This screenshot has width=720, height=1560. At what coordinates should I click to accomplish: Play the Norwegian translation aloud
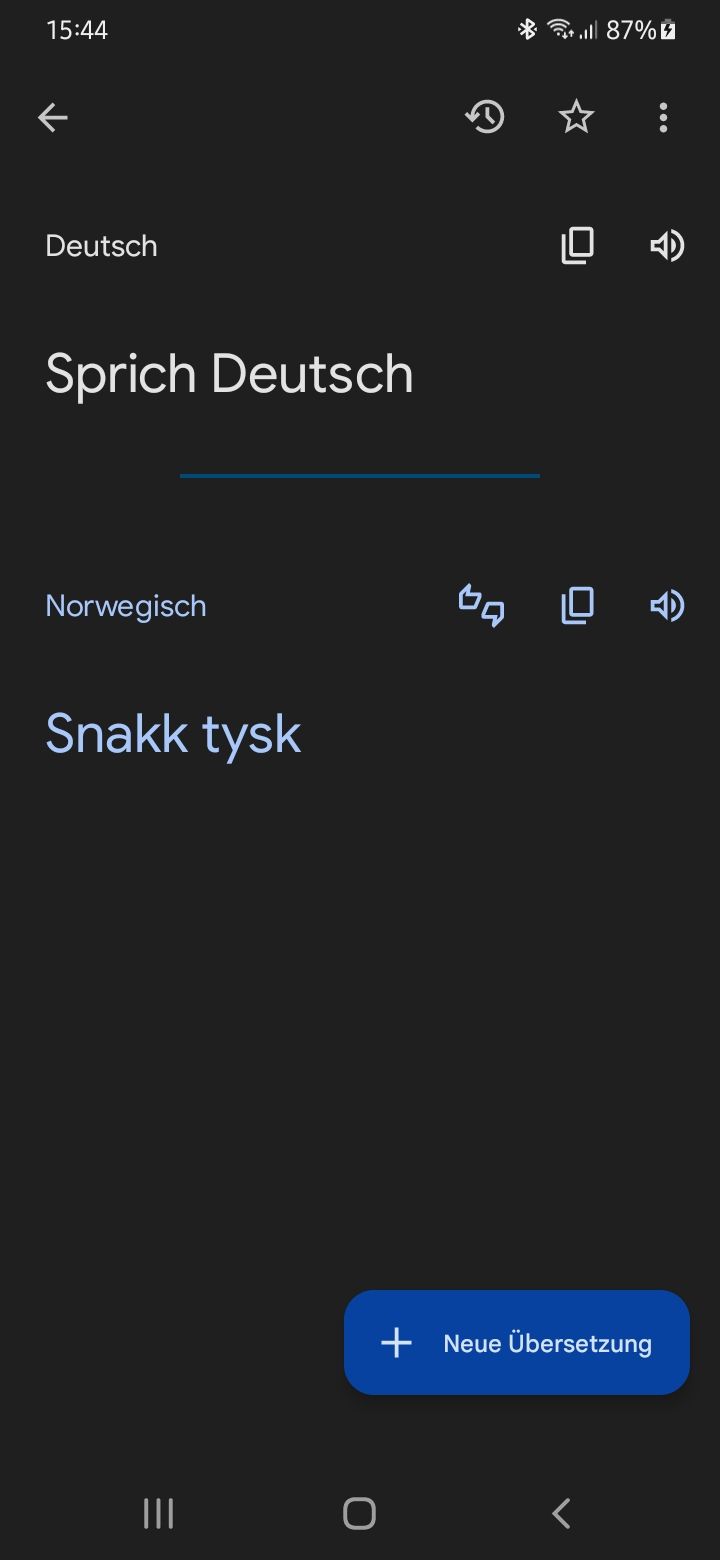667,606
